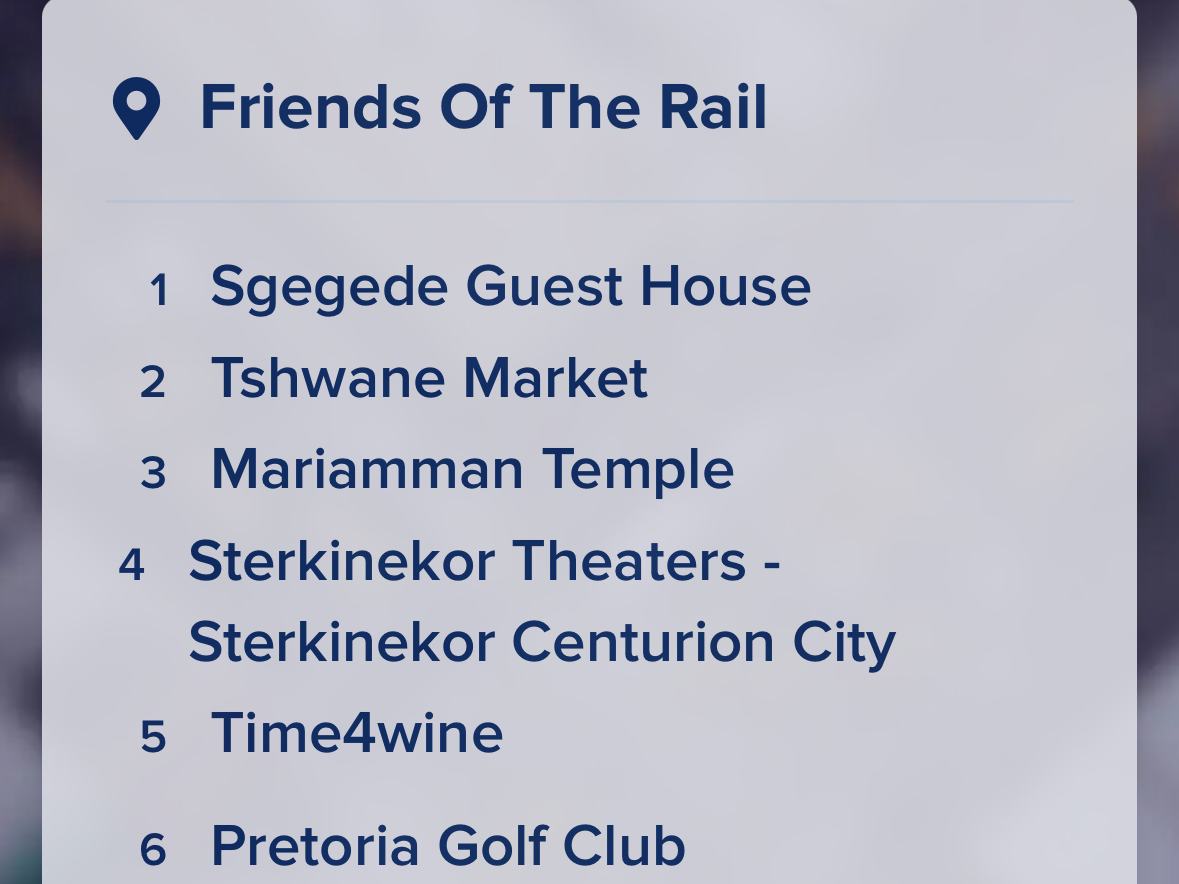
Task: Open Sgegede Guest House entry
Action: click(510, 287)
